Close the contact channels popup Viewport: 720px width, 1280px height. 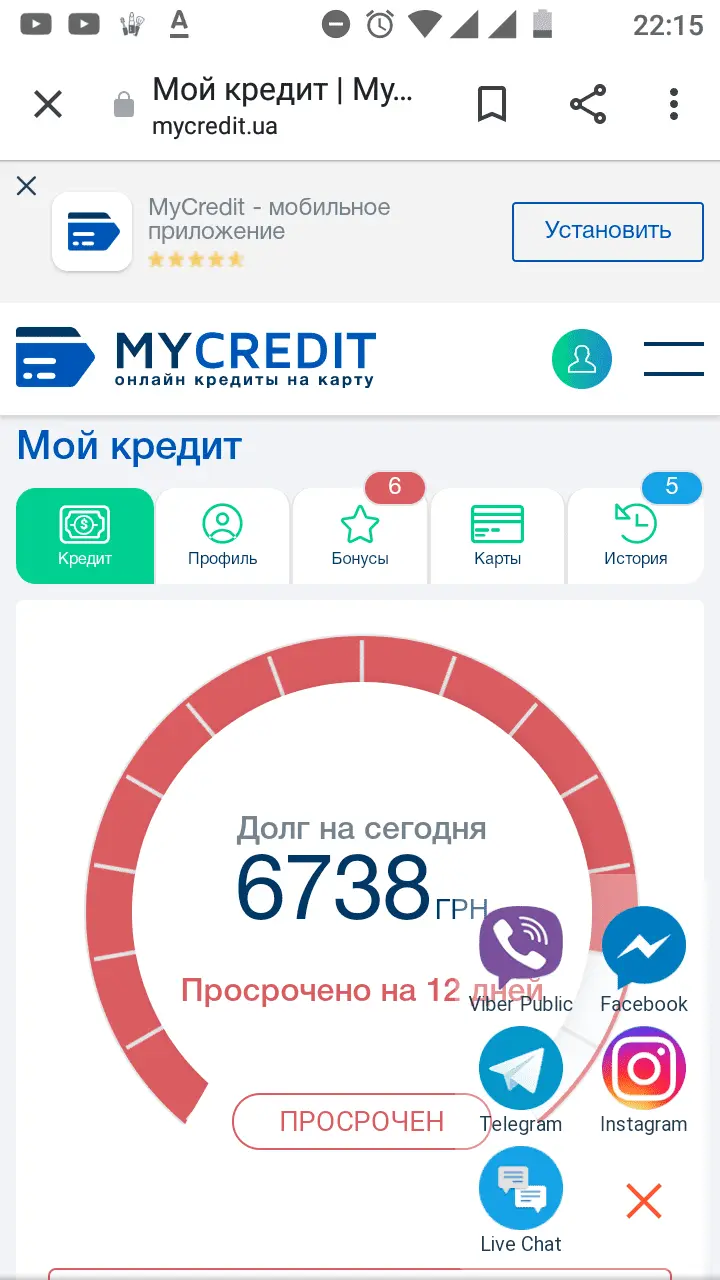point(644,1200)
